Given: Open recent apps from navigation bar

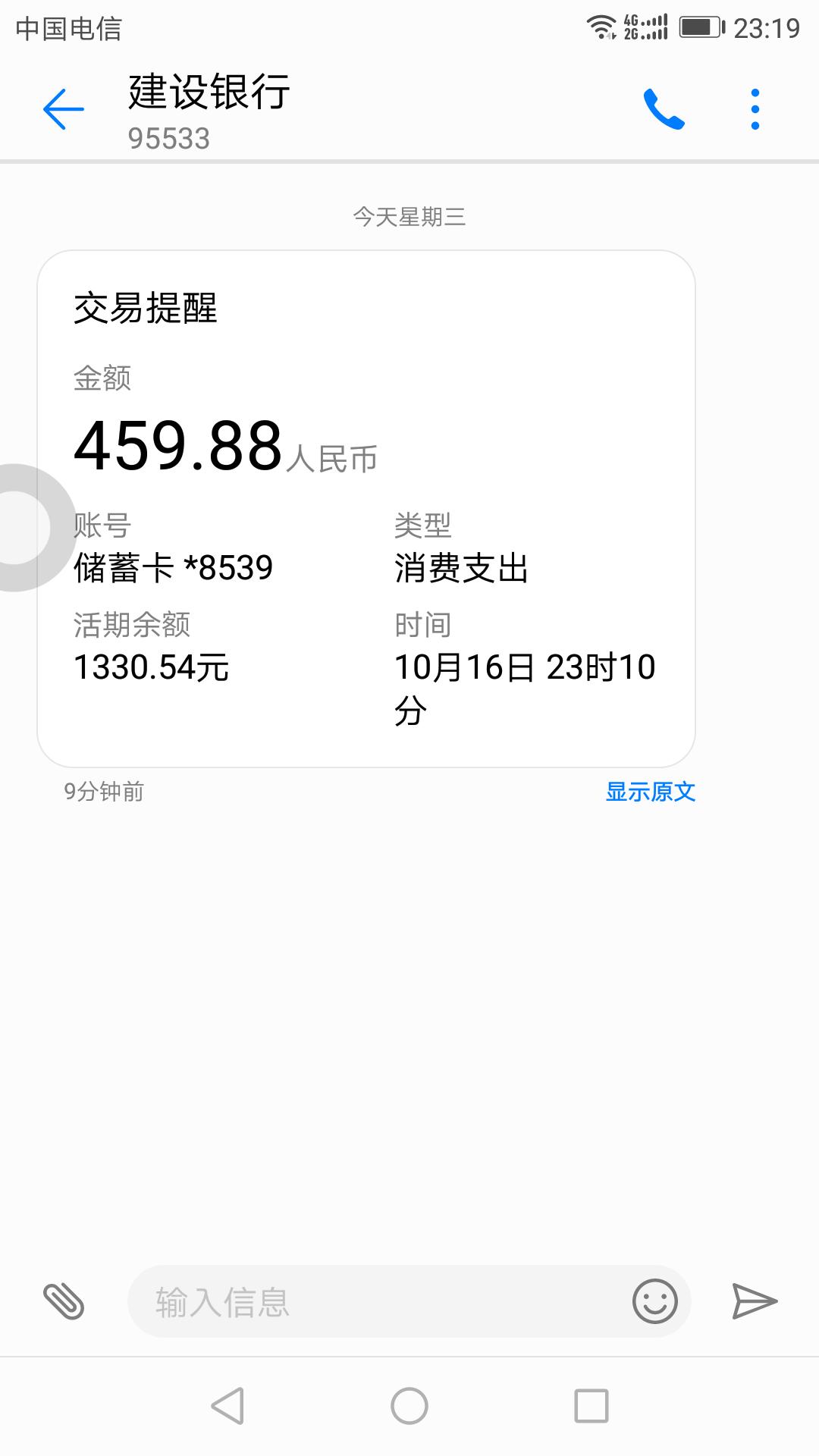Looking at the screenshot, I should tap(591, 1406).
